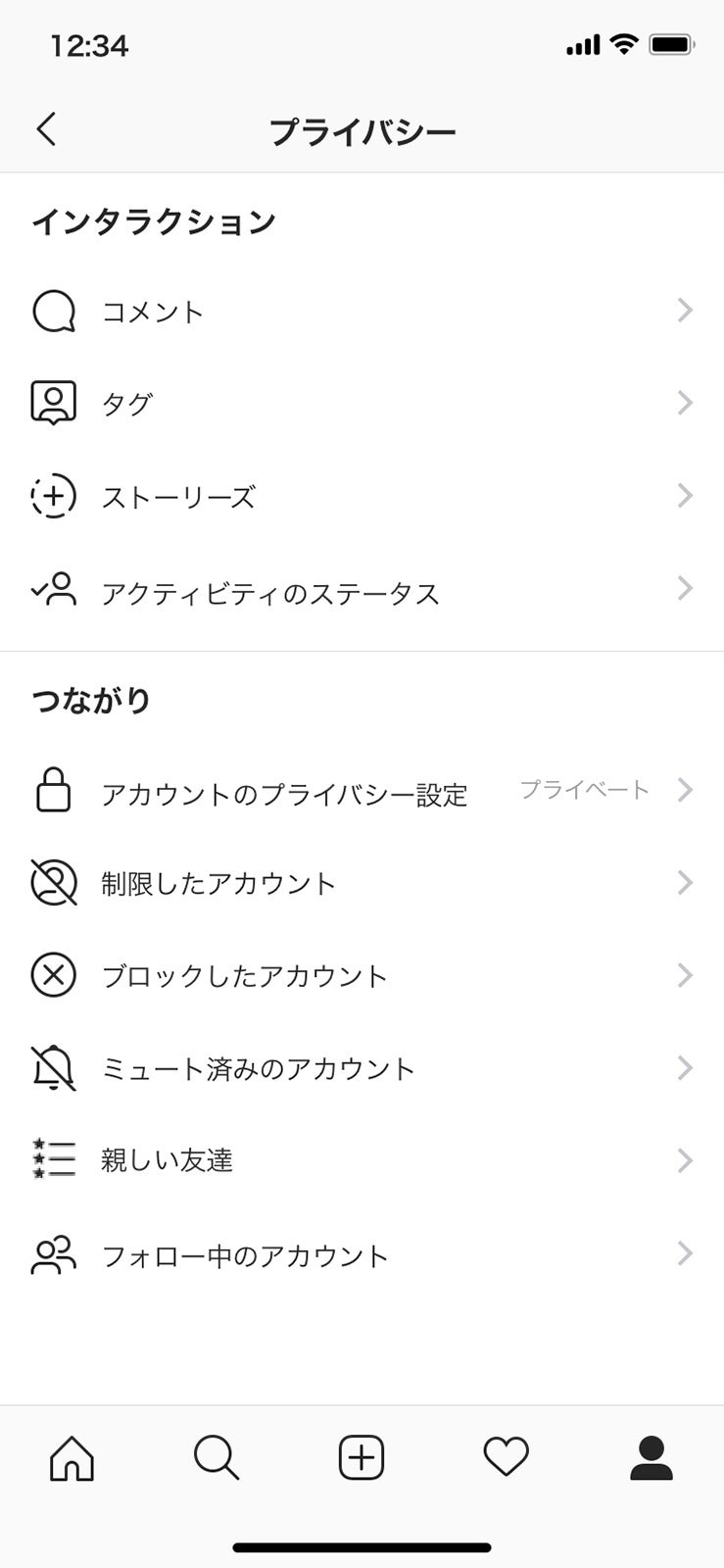Click the muted accounts bell icon

pos(54,1068)
